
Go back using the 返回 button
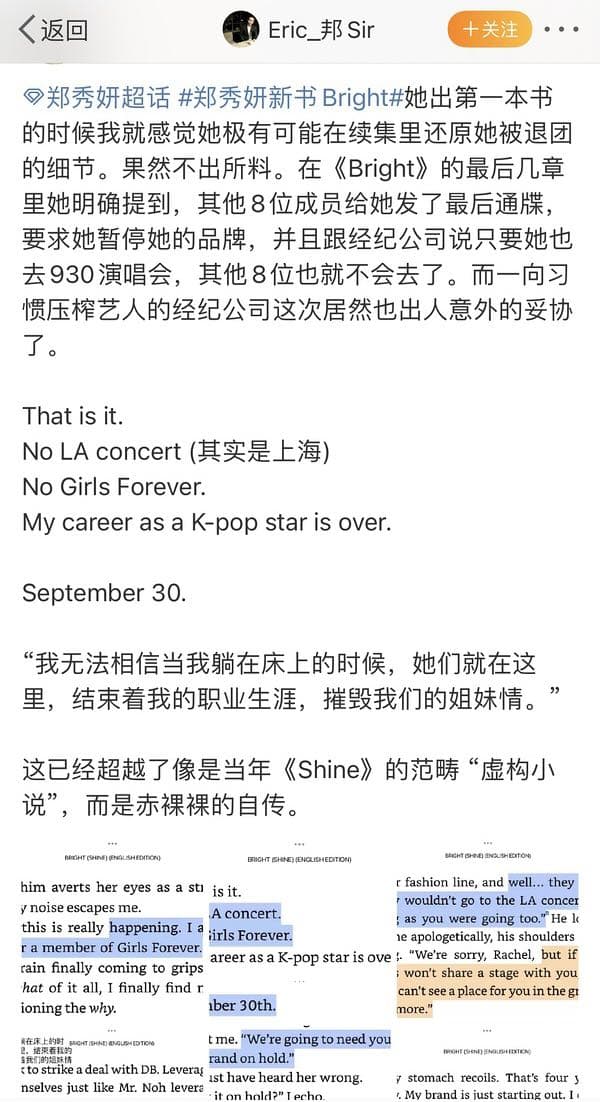(x=53, y=30)
